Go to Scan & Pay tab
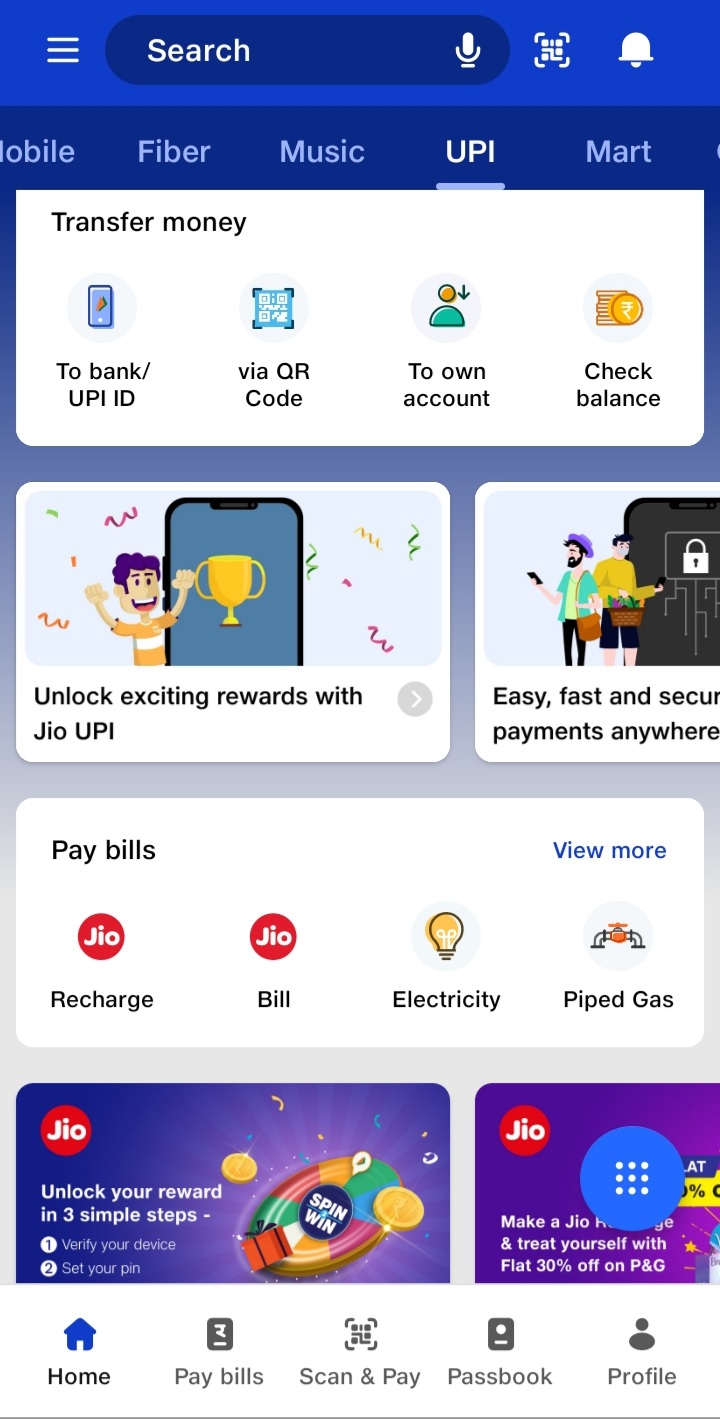Image resolution: width=720 pixels, height=1419 pixels. 360,1352
